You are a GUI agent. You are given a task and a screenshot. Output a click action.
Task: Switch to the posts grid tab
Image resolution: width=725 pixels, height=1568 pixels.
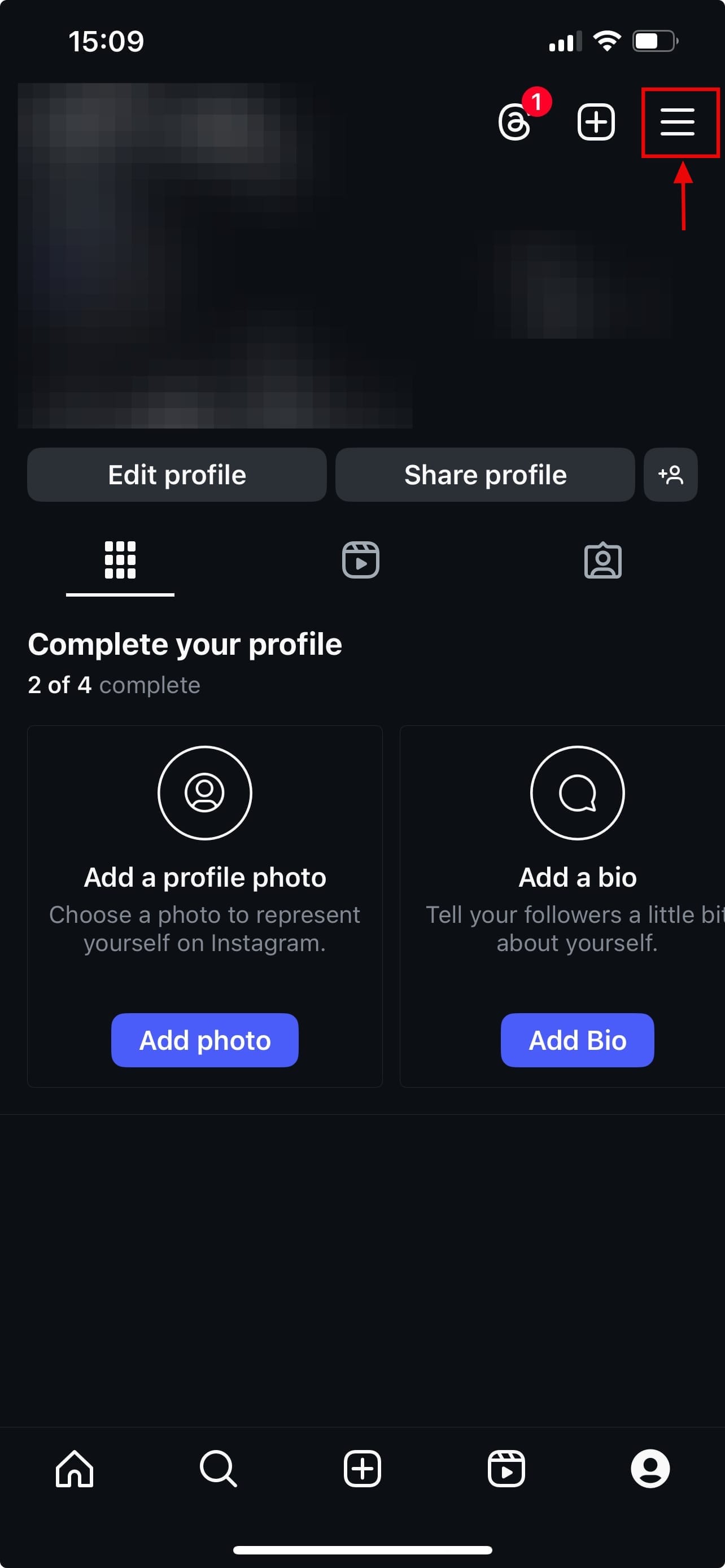pos(120,560)
